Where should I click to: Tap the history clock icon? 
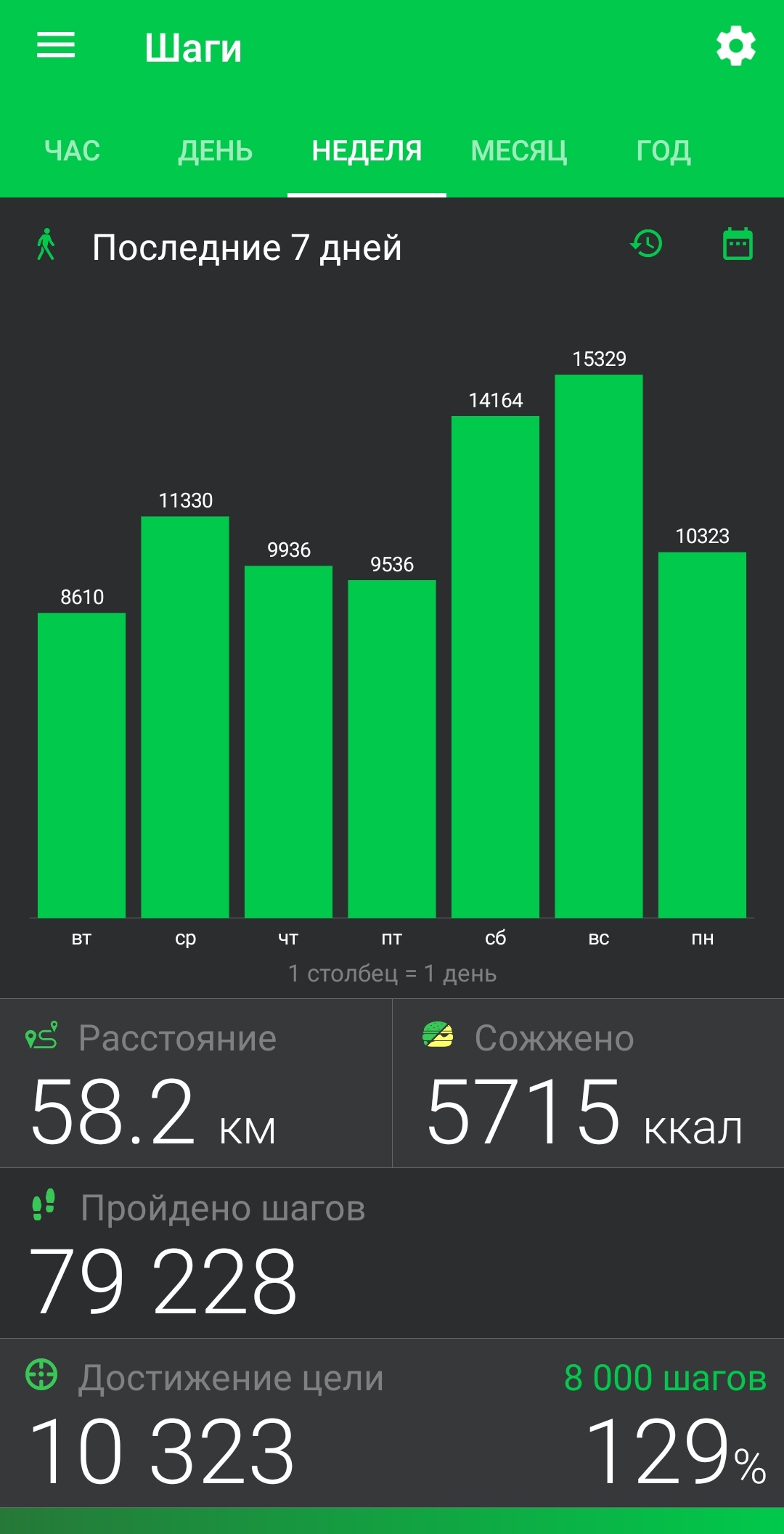[646, 244]
